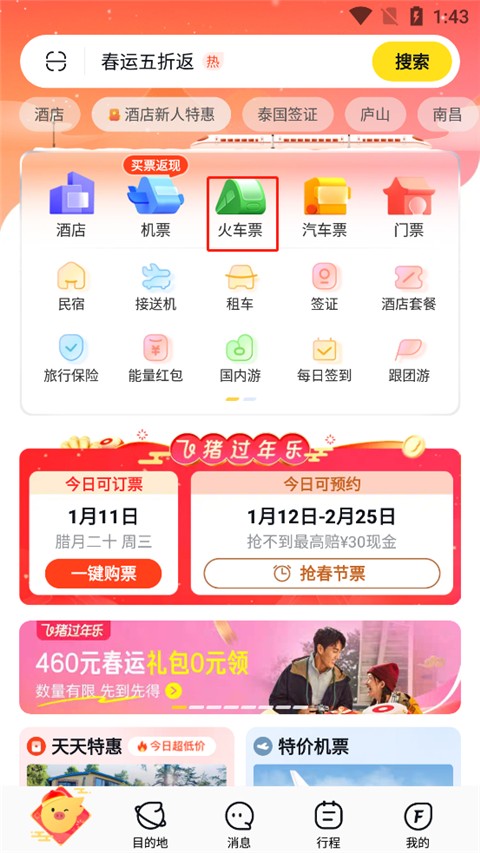Image resolution: width=480 pixels, height=853 pixels.
Task: Open the scan icon in search bar
Action: (x=56, y=61)
